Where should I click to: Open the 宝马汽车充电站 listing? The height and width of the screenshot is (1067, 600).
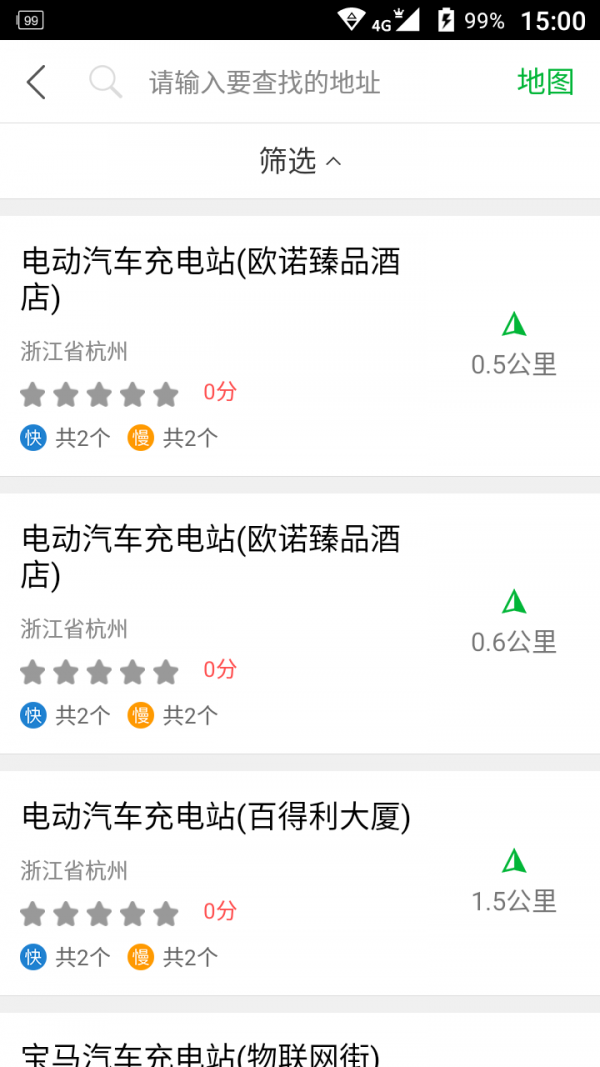tap(200, 1052)
